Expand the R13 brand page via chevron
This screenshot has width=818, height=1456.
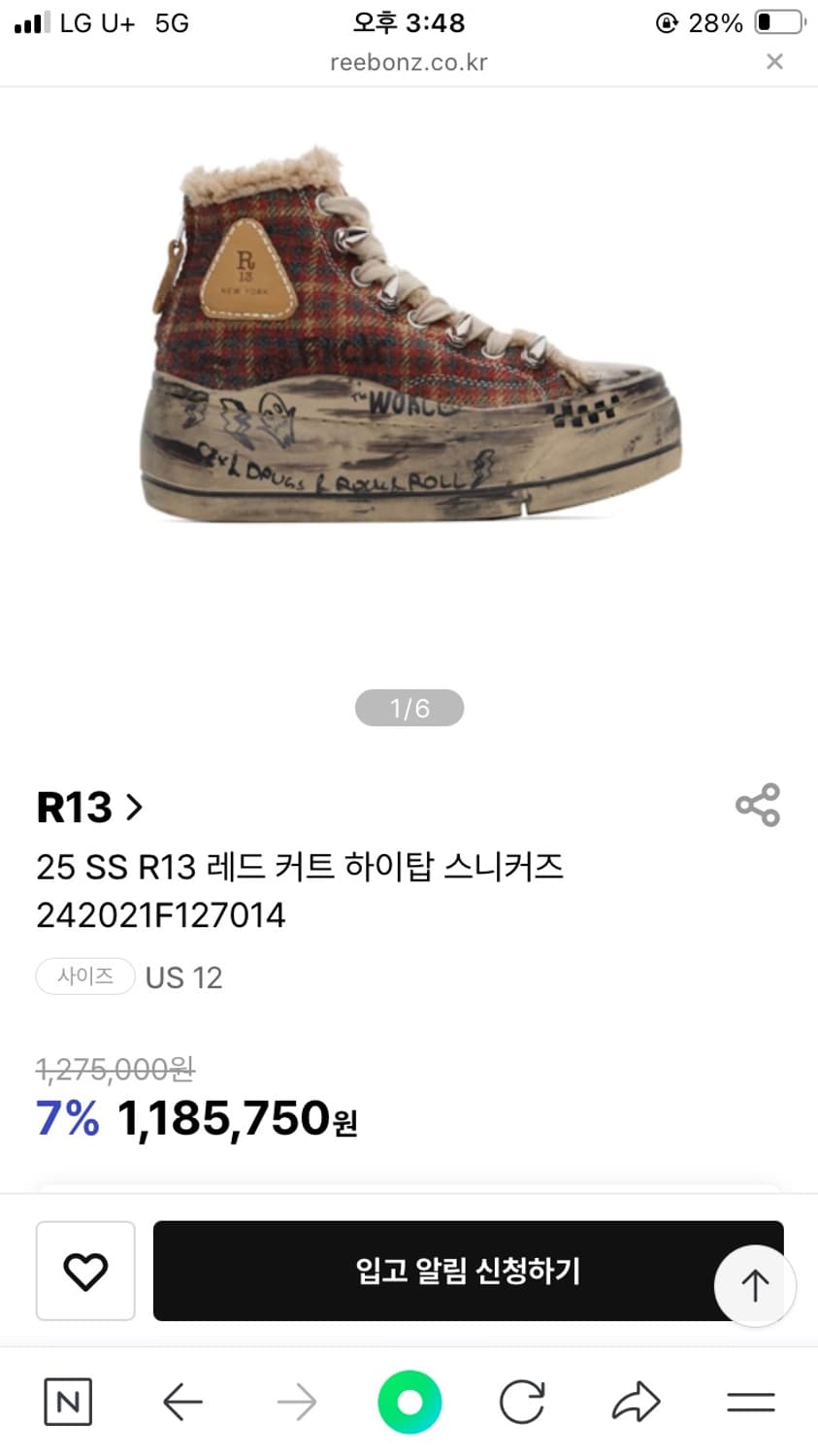point(135,807)
